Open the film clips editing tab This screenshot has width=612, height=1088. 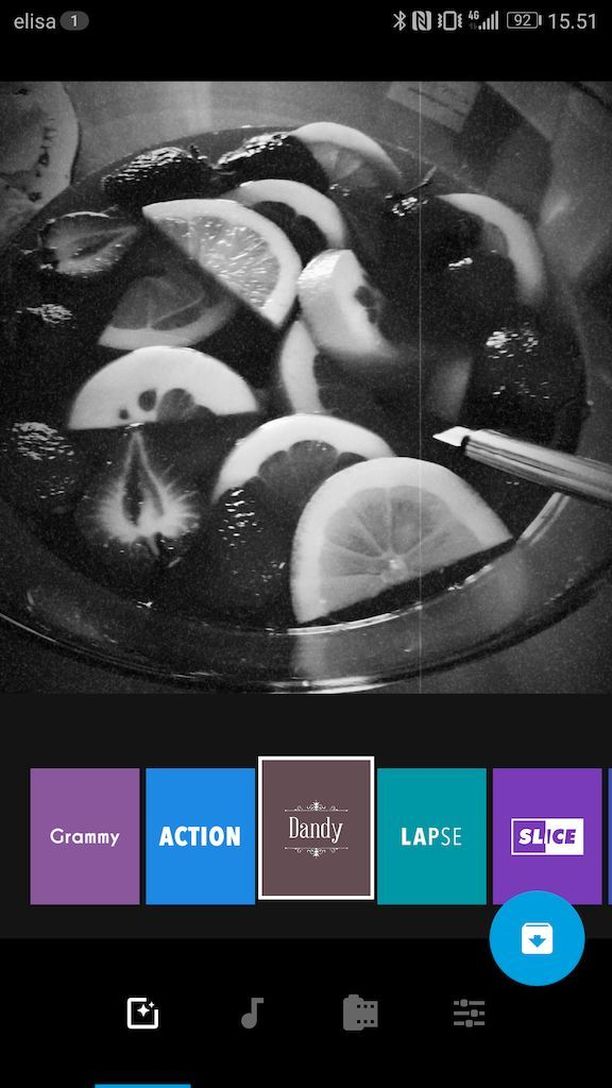tap(360, 1013)
